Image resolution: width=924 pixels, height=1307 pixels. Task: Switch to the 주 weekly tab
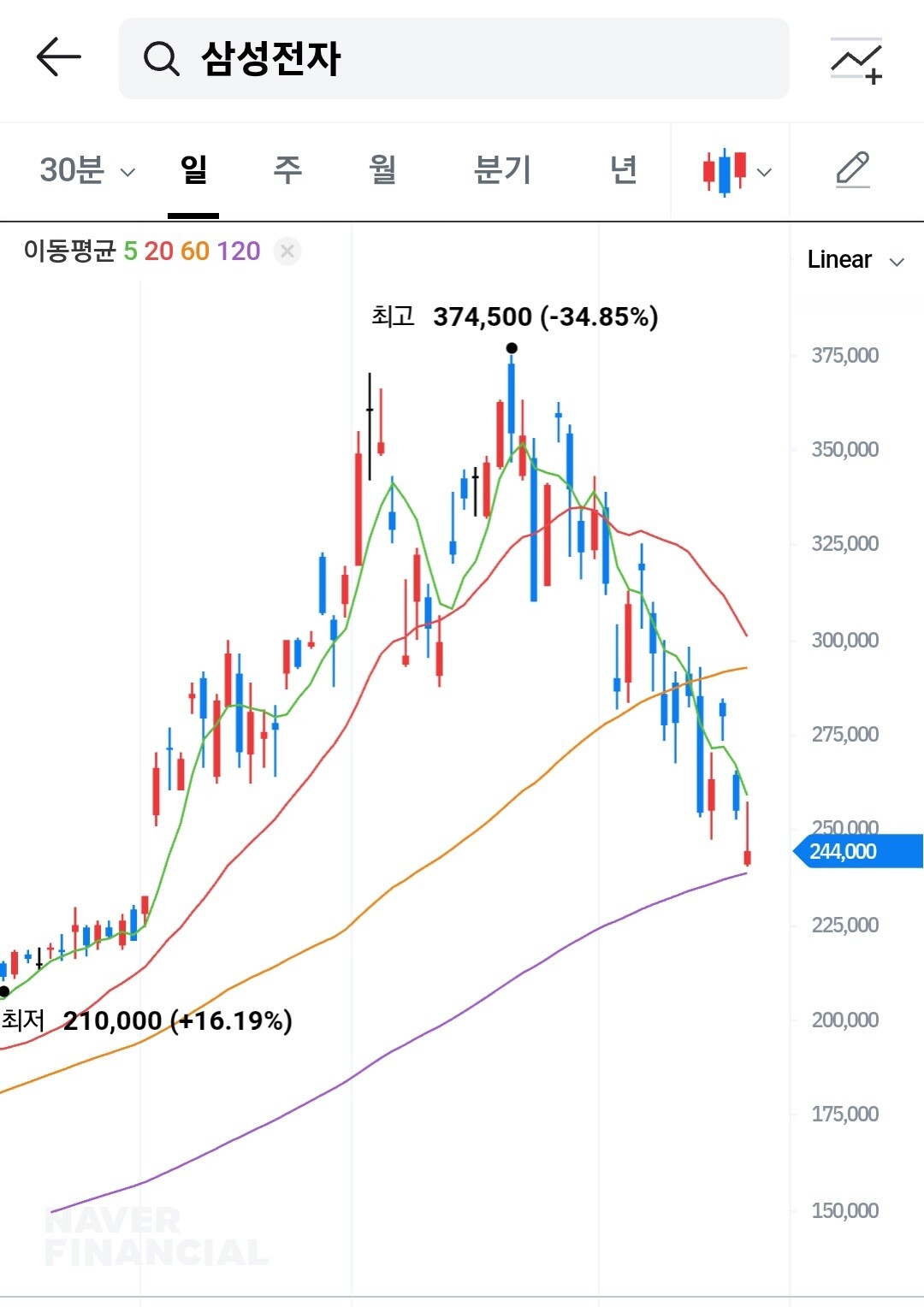tap(287, 169)
